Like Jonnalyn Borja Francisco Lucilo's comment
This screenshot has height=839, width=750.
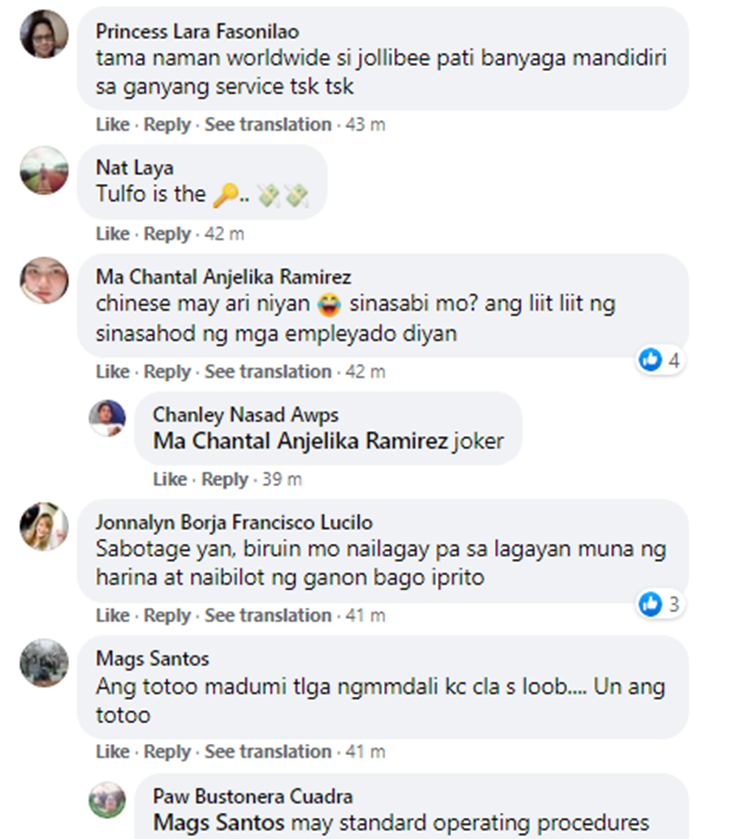click(112, 616)
